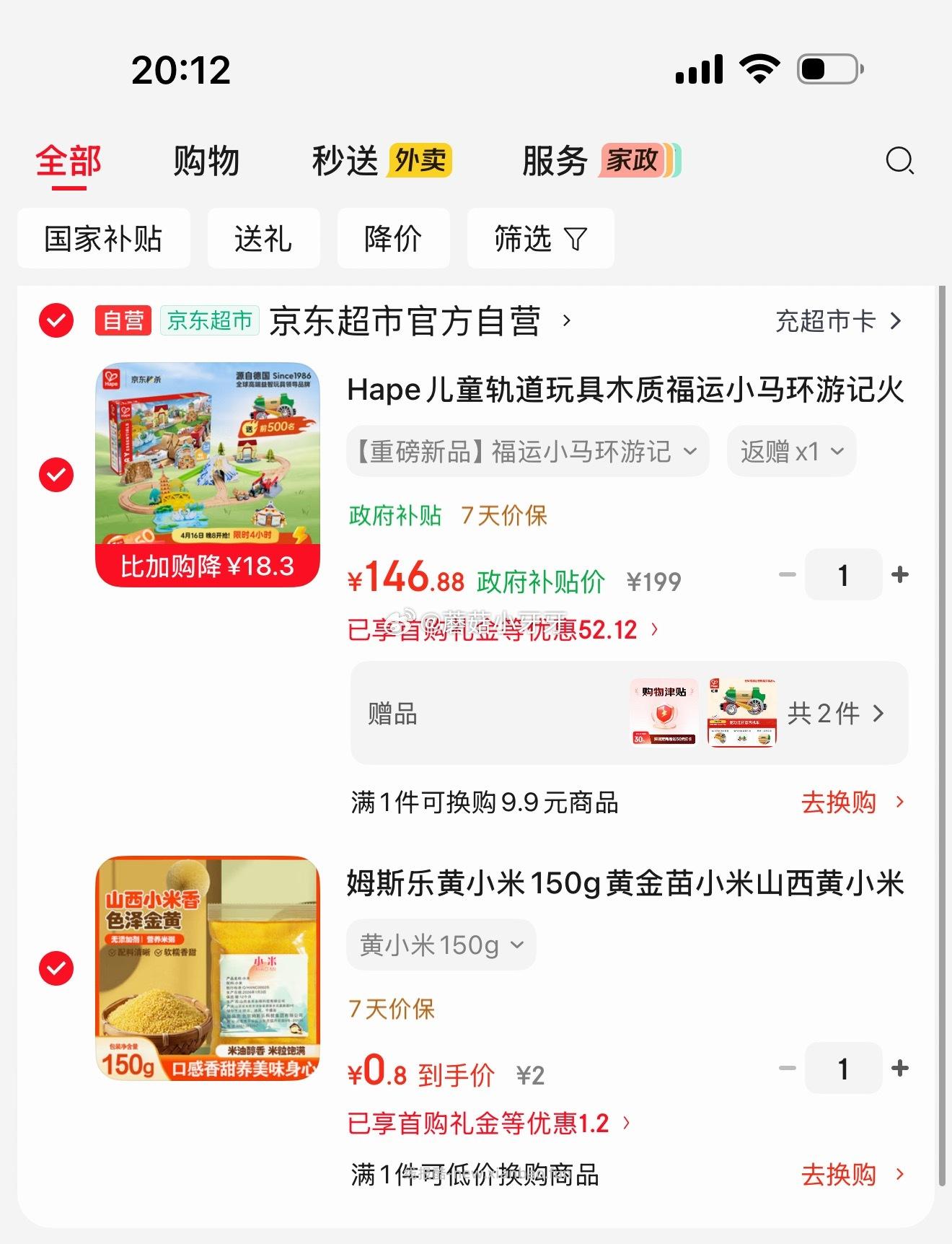Open the 返赠 x1 dropdown
The width and height of the screenshot is (952, 1244).
pos(790,451)
